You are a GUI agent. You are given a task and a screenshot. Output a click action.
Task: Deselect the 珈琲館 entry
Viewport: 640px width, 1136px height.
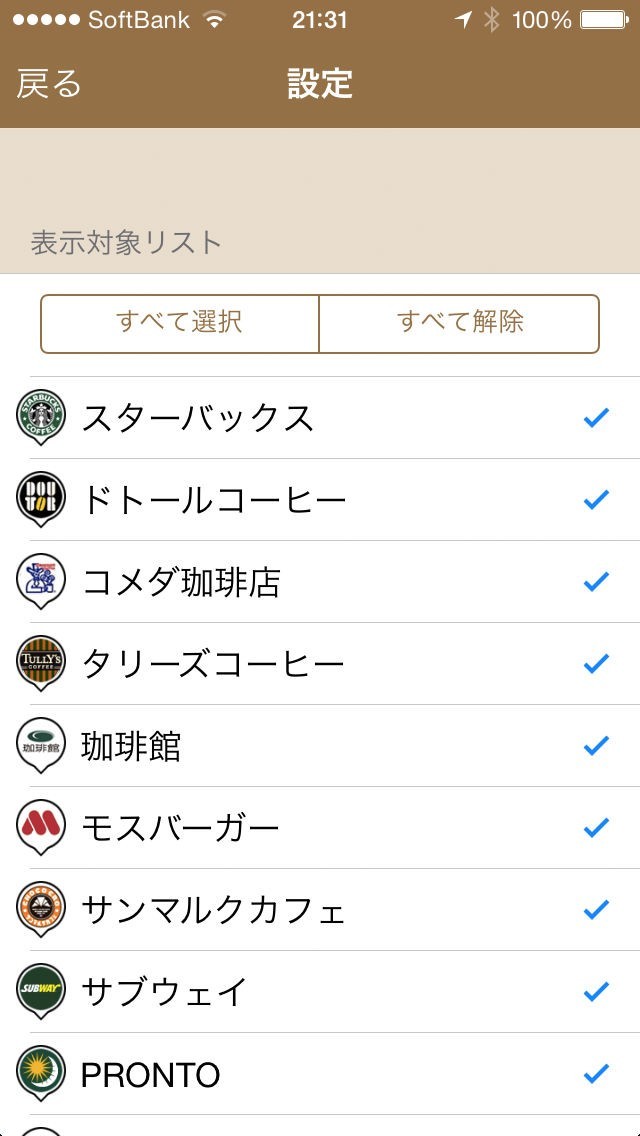[x=320, y=746]
